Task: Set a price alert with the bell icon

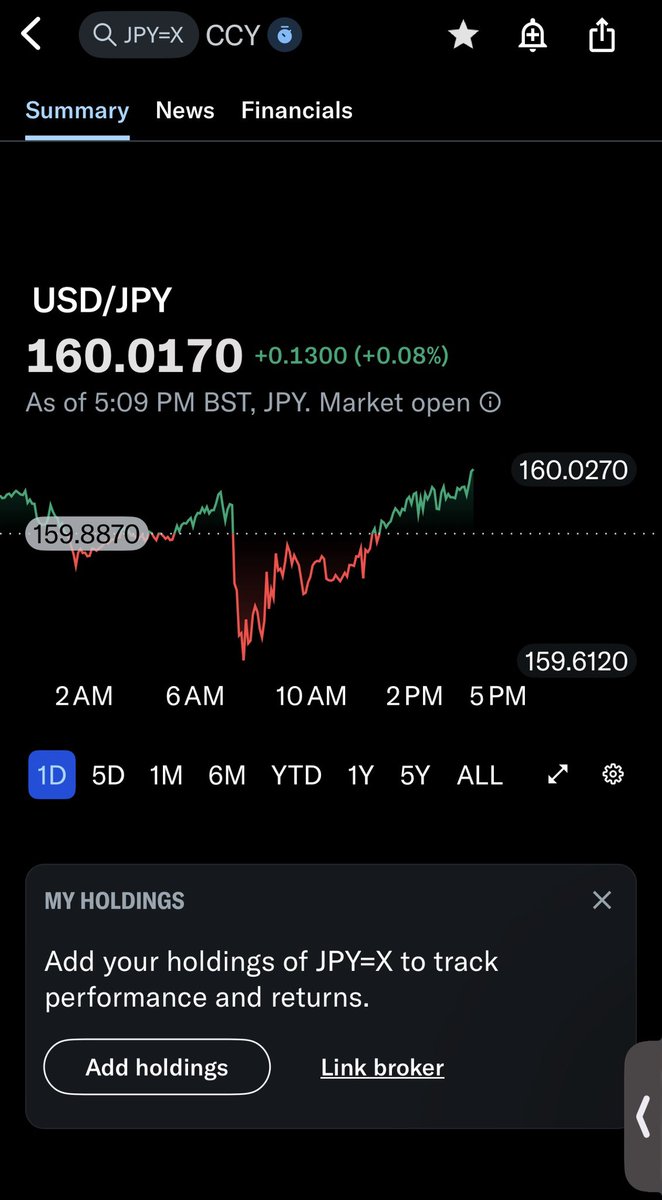Action: (532, 36)
